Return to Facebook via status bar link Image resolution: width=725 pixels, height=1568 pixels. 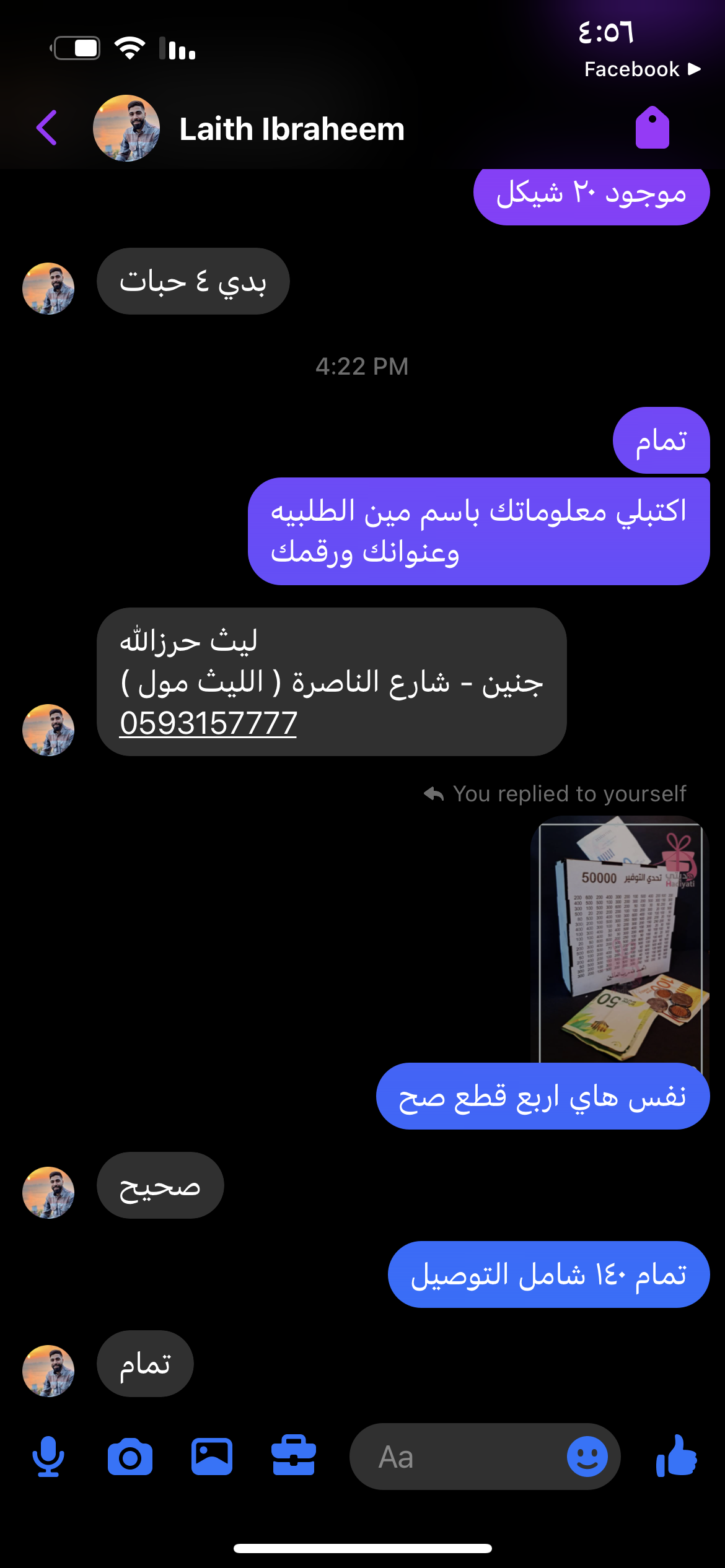coord(641,69)
